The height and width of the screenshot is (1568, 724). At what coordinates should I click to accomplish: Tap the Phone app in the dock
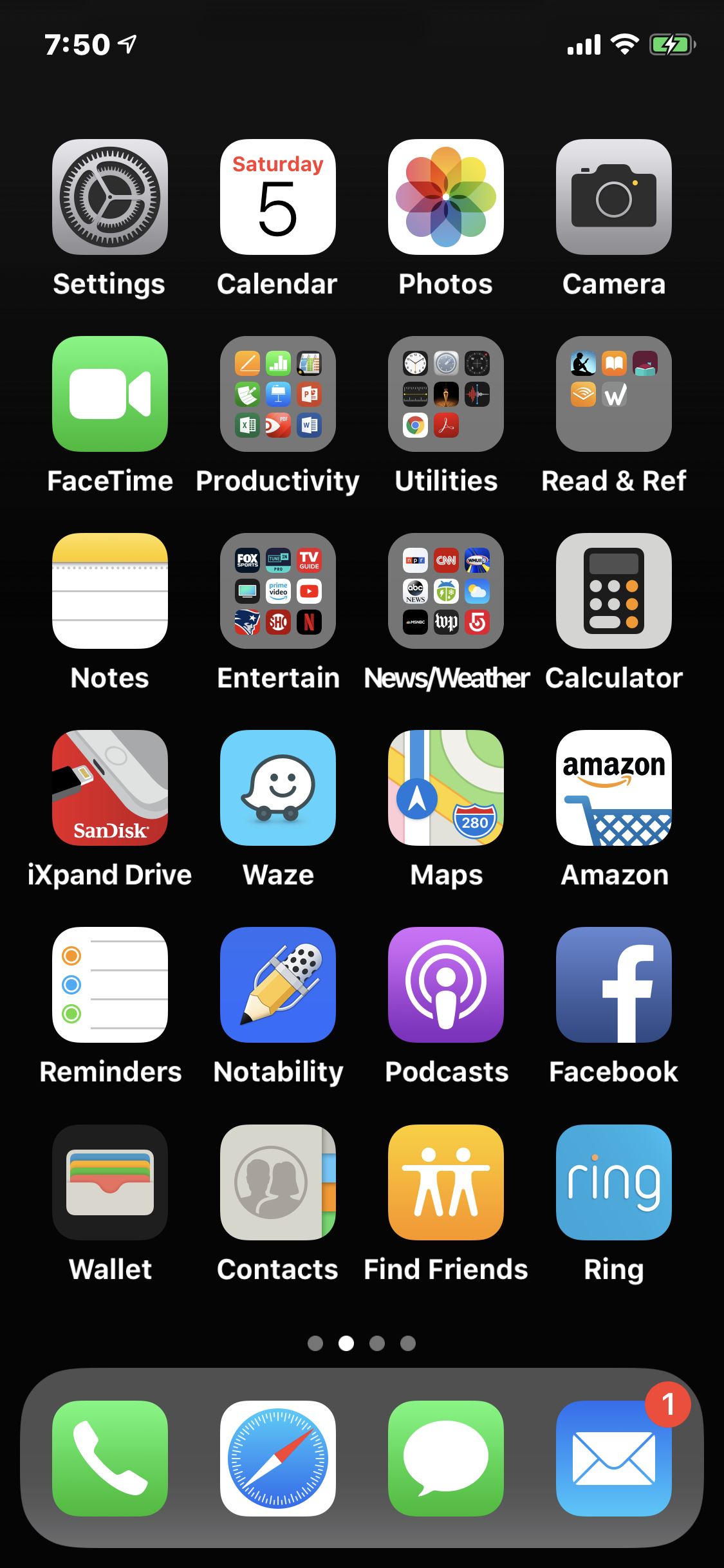tap(110, 1459)
